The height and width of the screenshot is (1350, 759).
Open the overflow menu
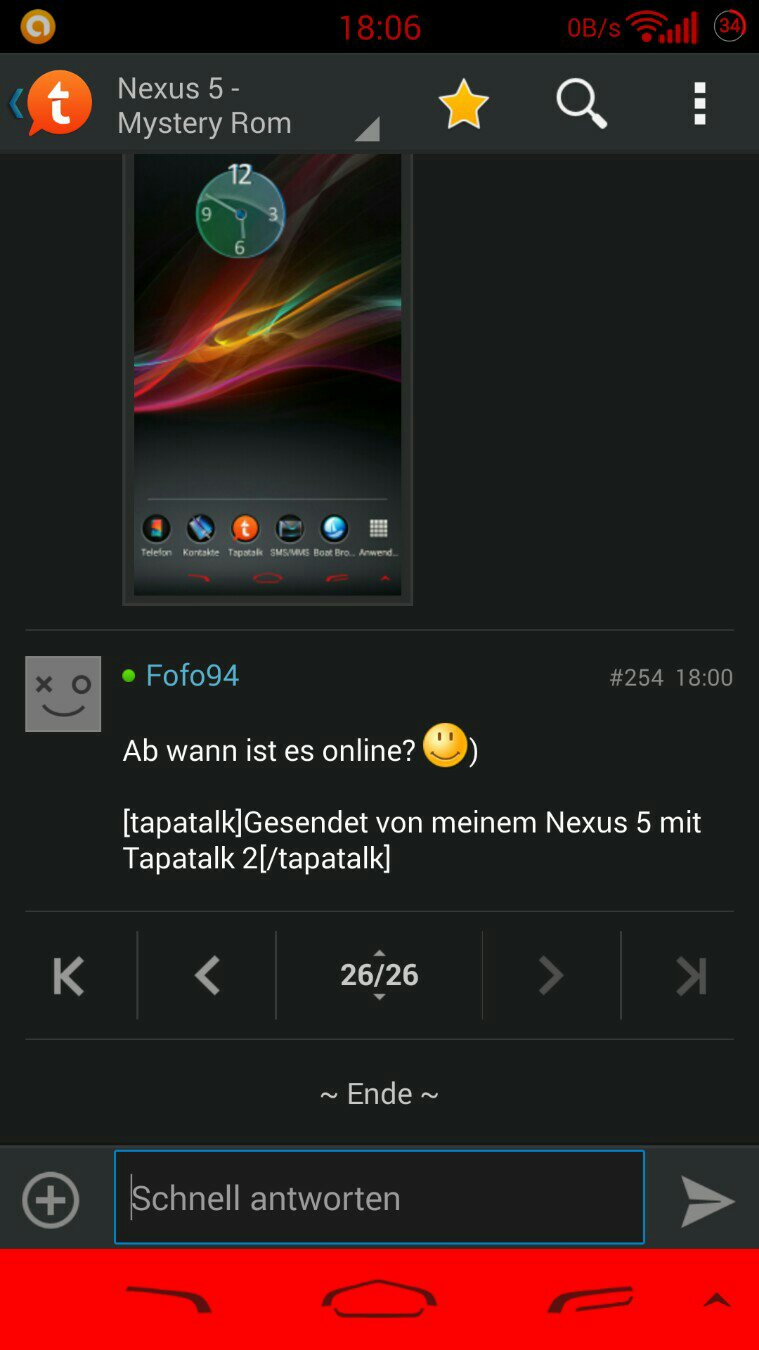700,103
